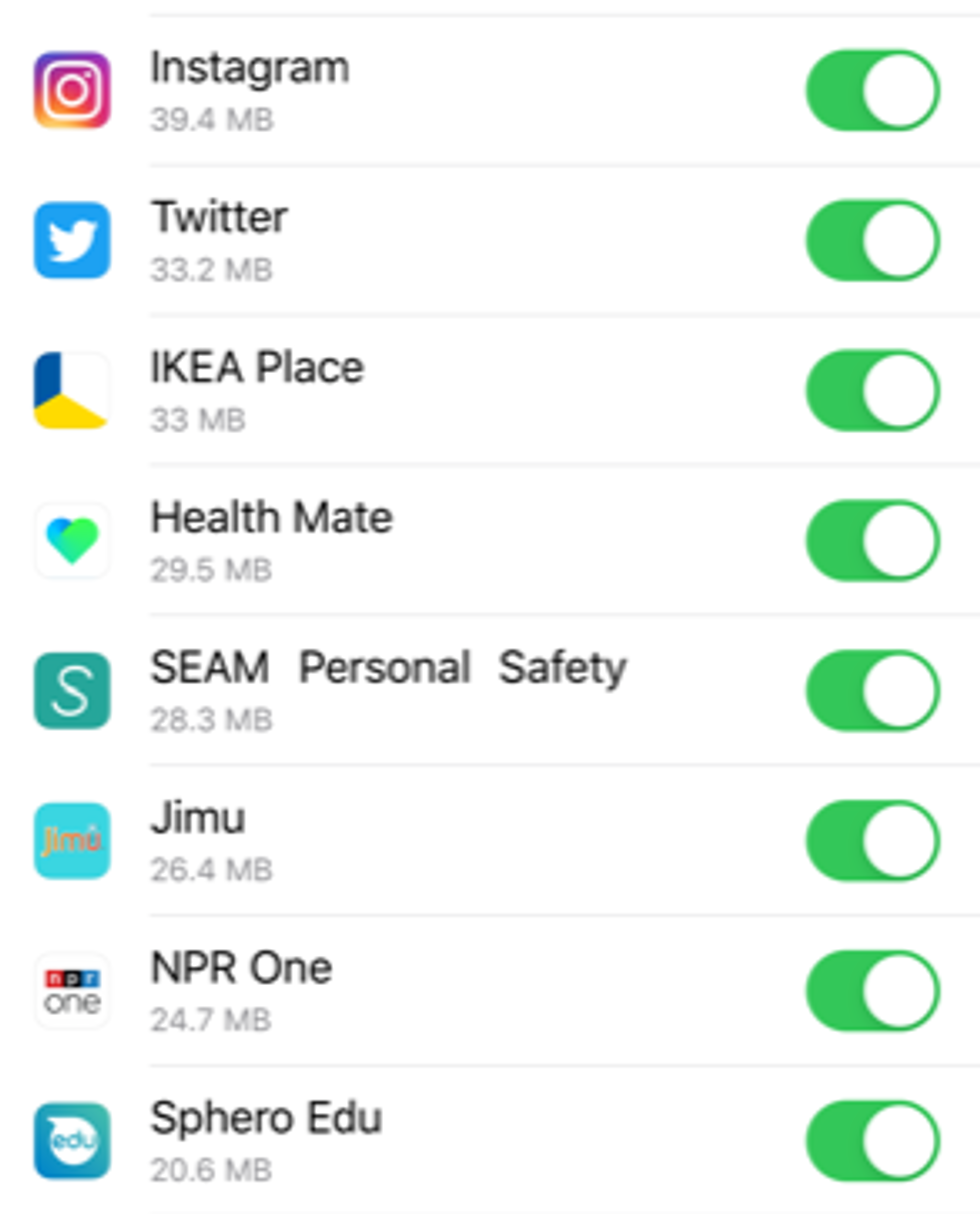980x1214 pixels.
Task: Click the Health Mate heart icon
Action: tap(71, 541)
